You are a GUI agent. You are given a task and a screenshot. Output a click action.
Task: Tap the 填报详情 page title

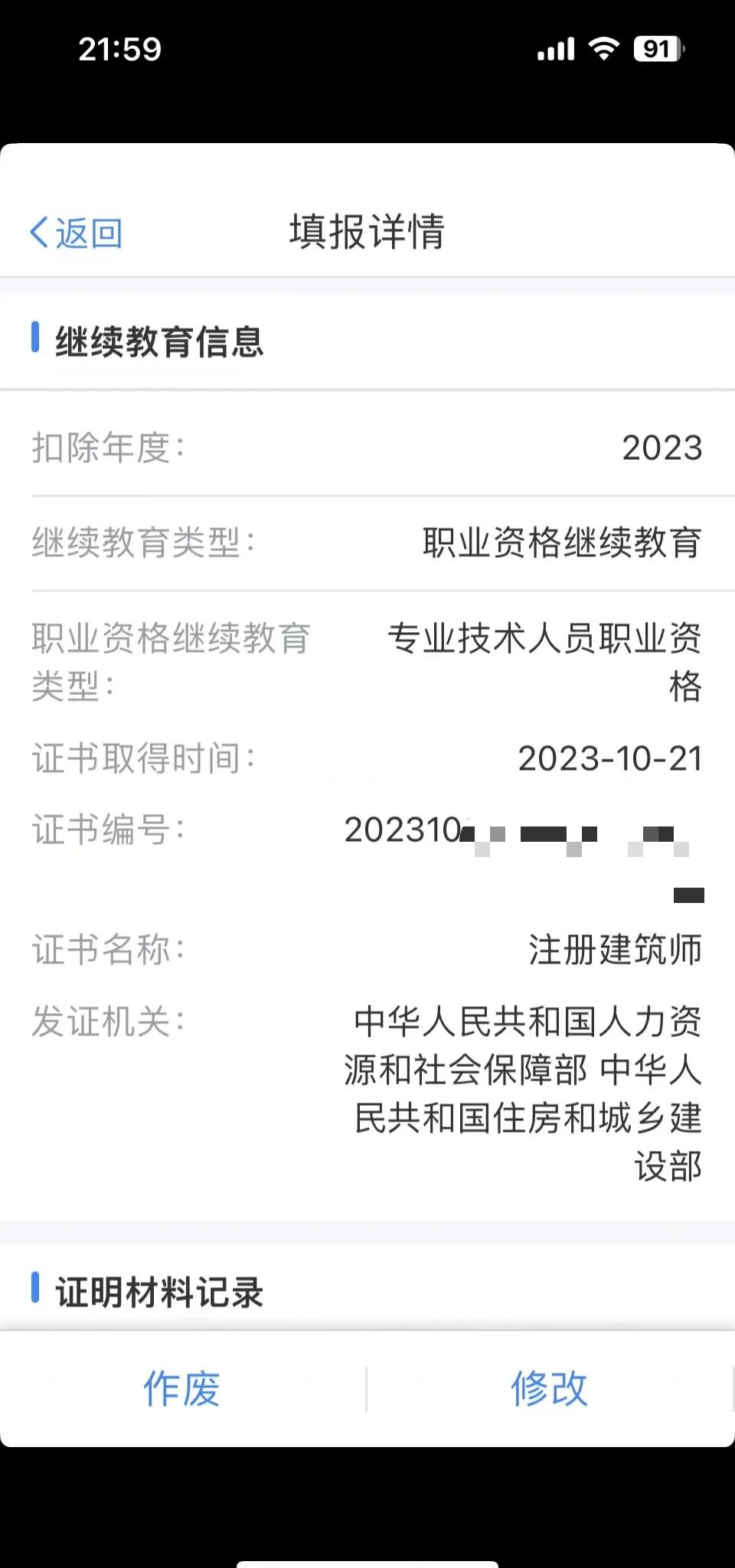pyautogui.click(x=367, y=232)
